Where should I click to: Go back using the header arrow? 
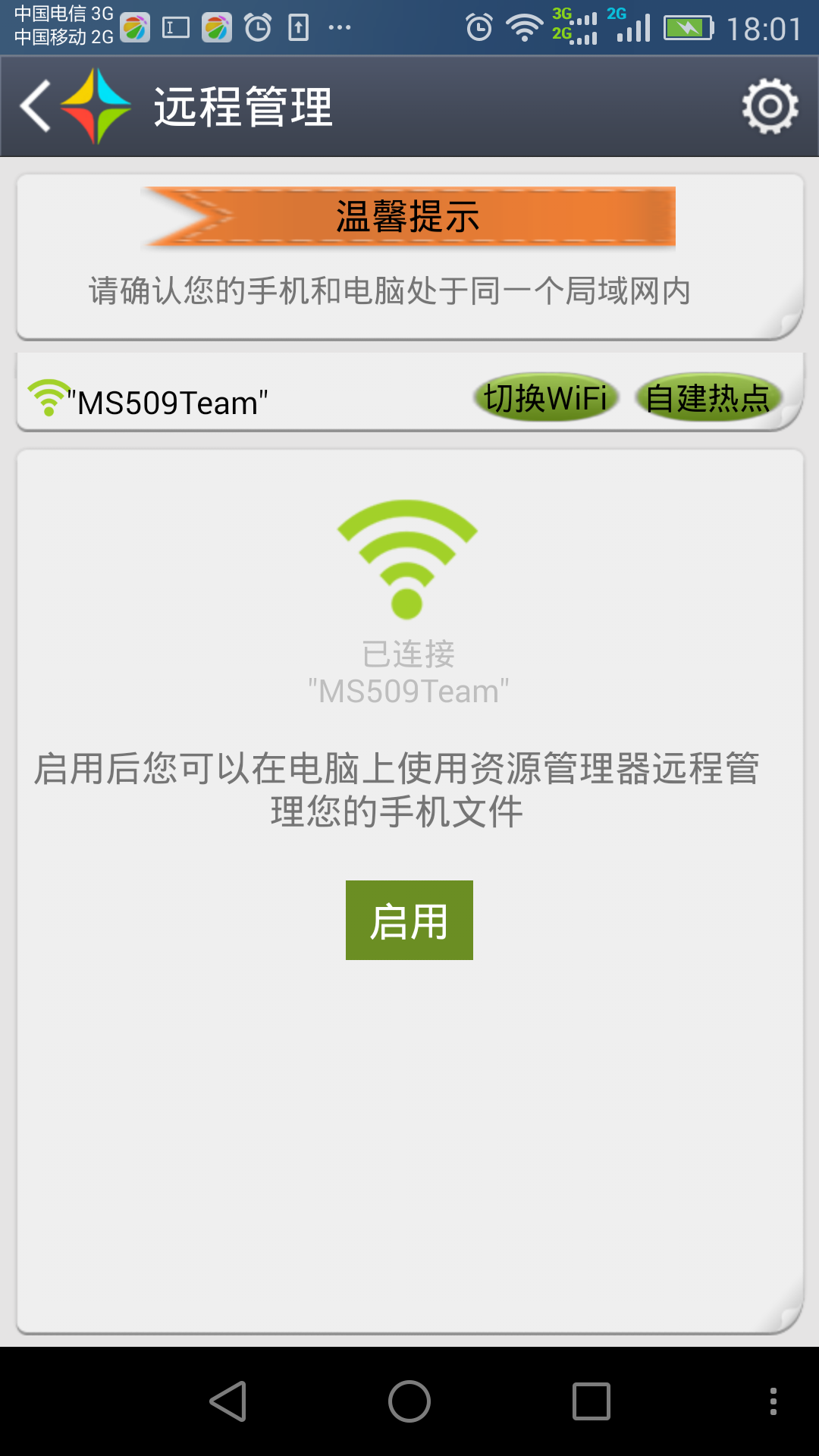point(36,106)
